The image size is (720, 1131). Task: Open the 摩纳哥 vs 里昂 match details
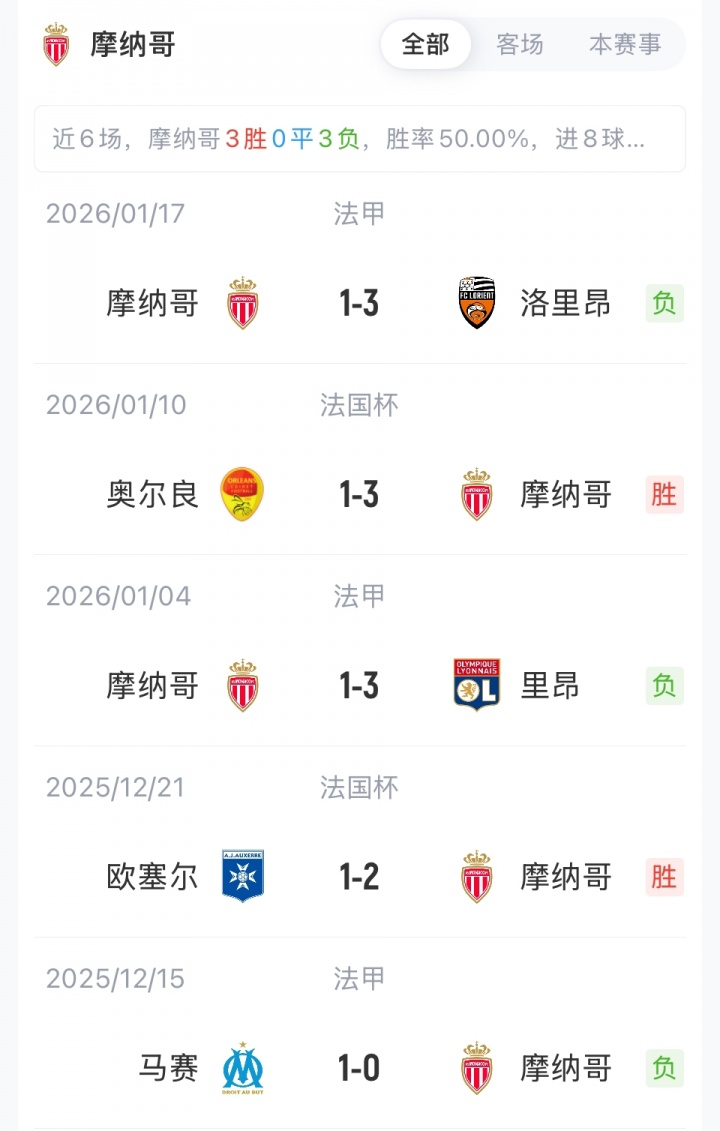(x=359, y=686)
